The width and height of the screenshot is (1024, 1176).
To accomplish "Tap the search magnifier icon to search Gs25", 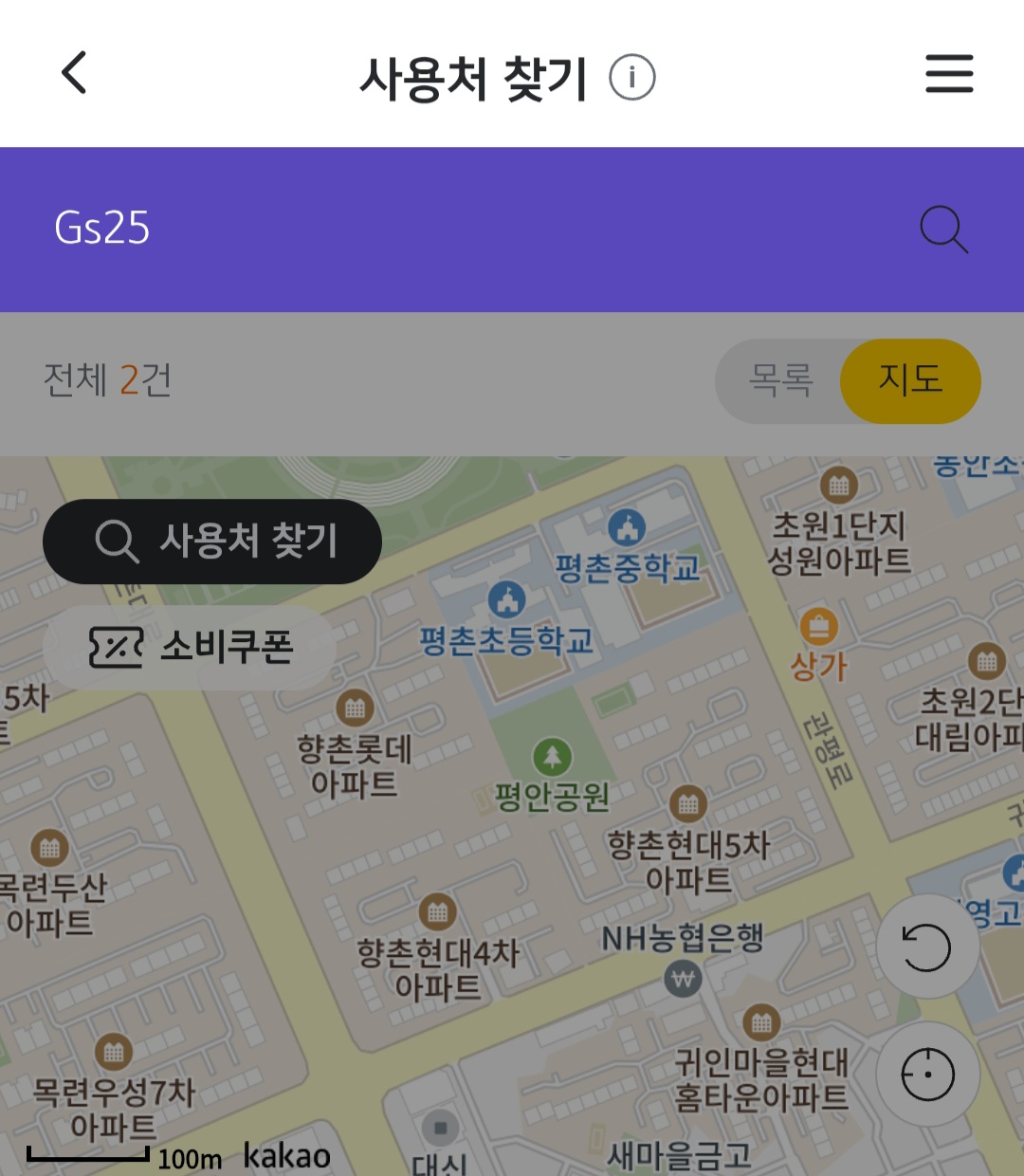I will click(943, 230).
